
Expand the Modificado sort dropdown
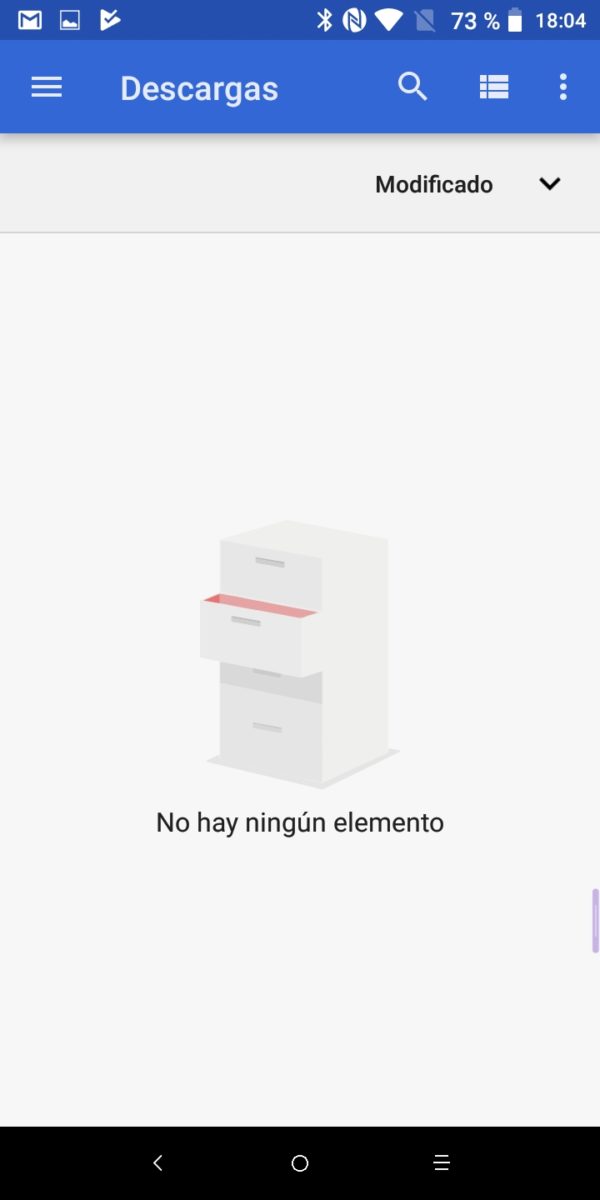[550, 184]
